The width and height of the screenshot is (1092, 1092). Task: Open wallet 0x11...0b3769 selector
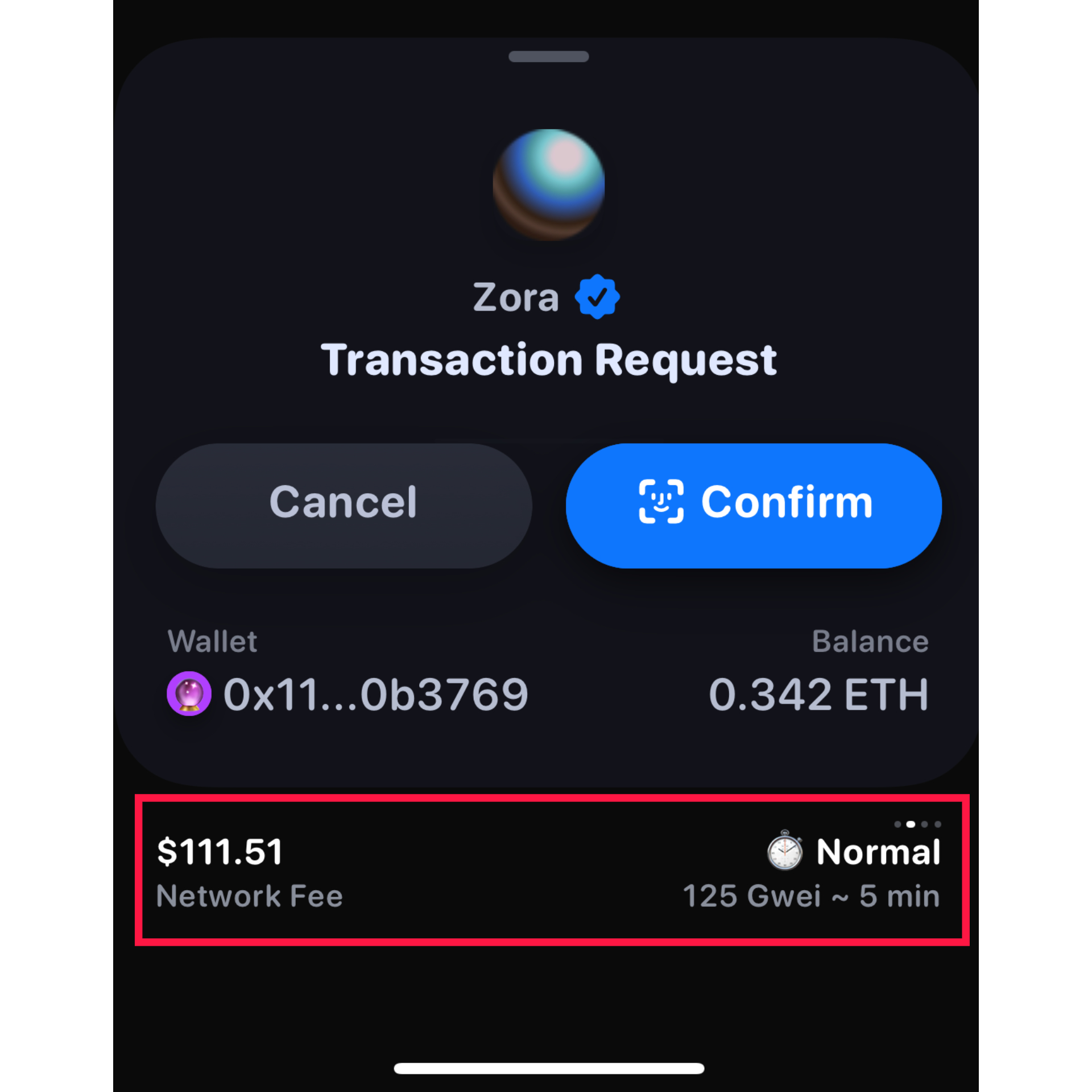coord(348,694)
